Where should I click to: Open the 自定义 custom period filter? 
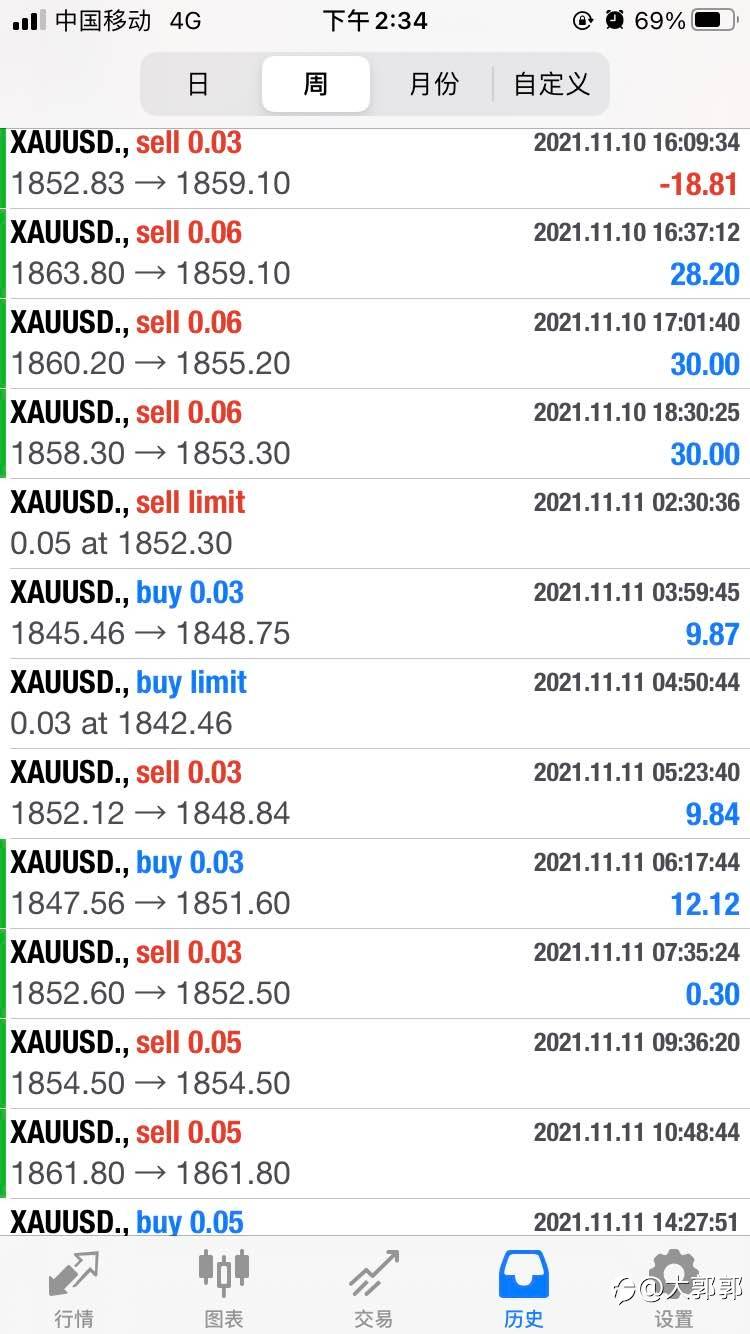(x=551, y=84)
